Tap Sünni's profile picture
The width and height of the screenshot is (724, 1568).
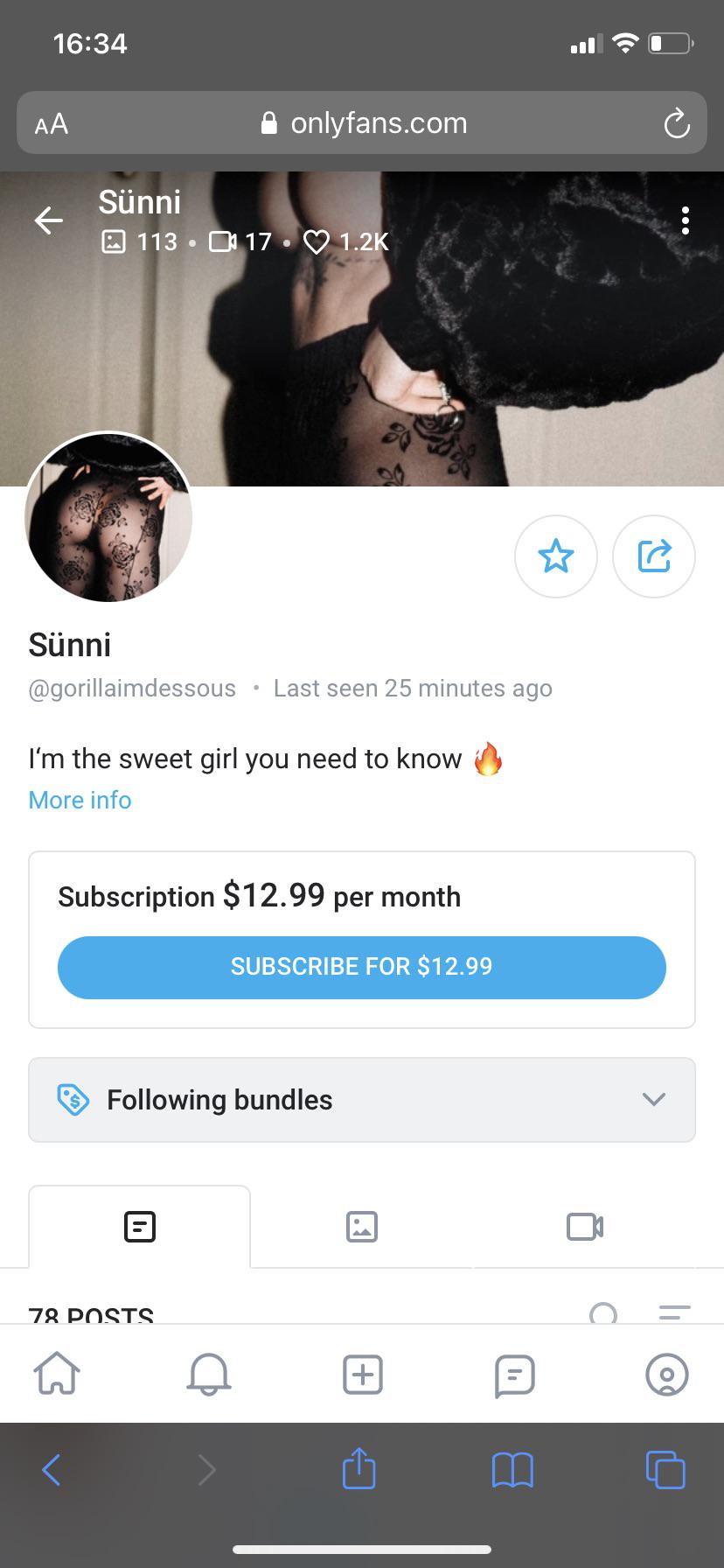tap(108, 518)
